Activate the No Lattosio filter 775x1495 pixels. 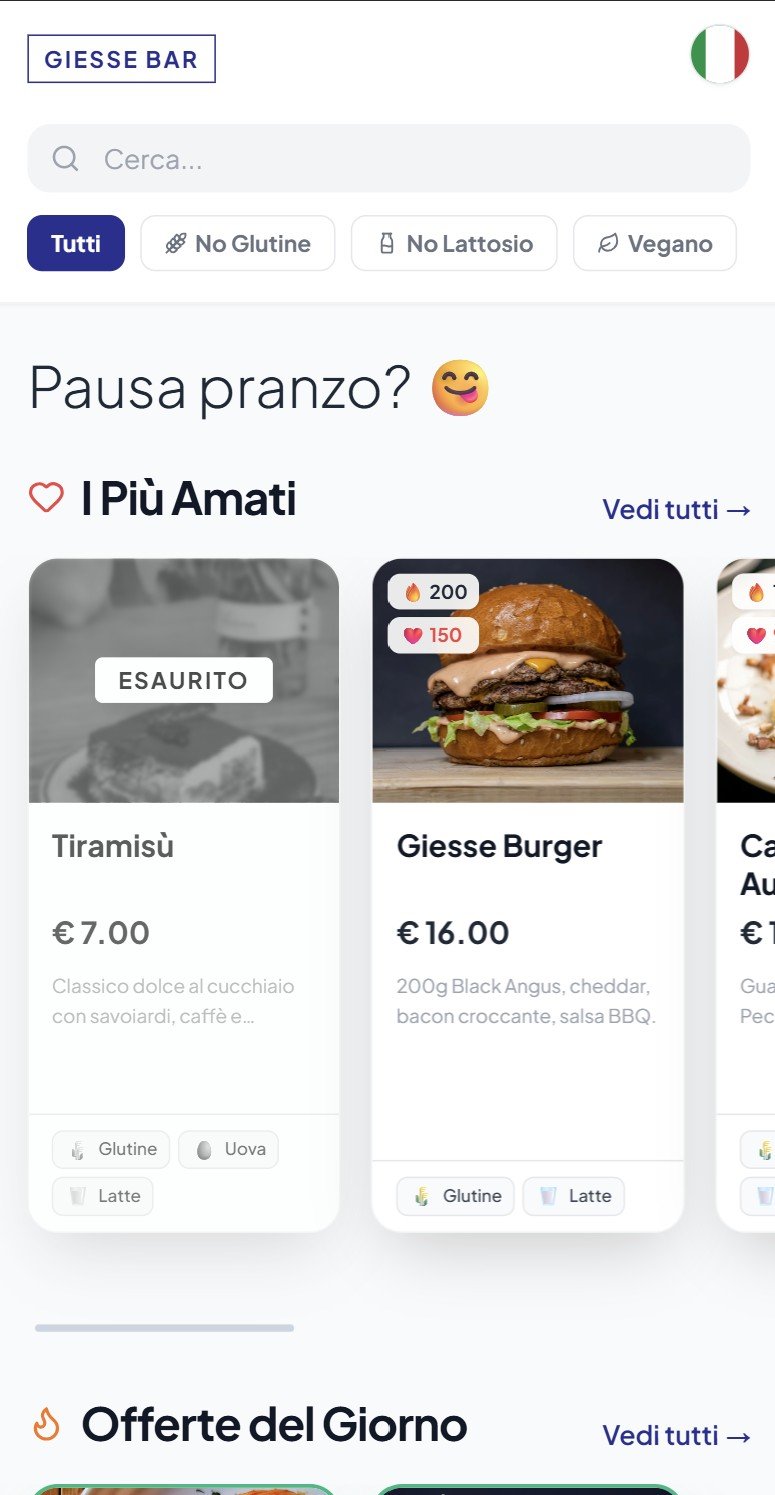(x=454, y=243)
